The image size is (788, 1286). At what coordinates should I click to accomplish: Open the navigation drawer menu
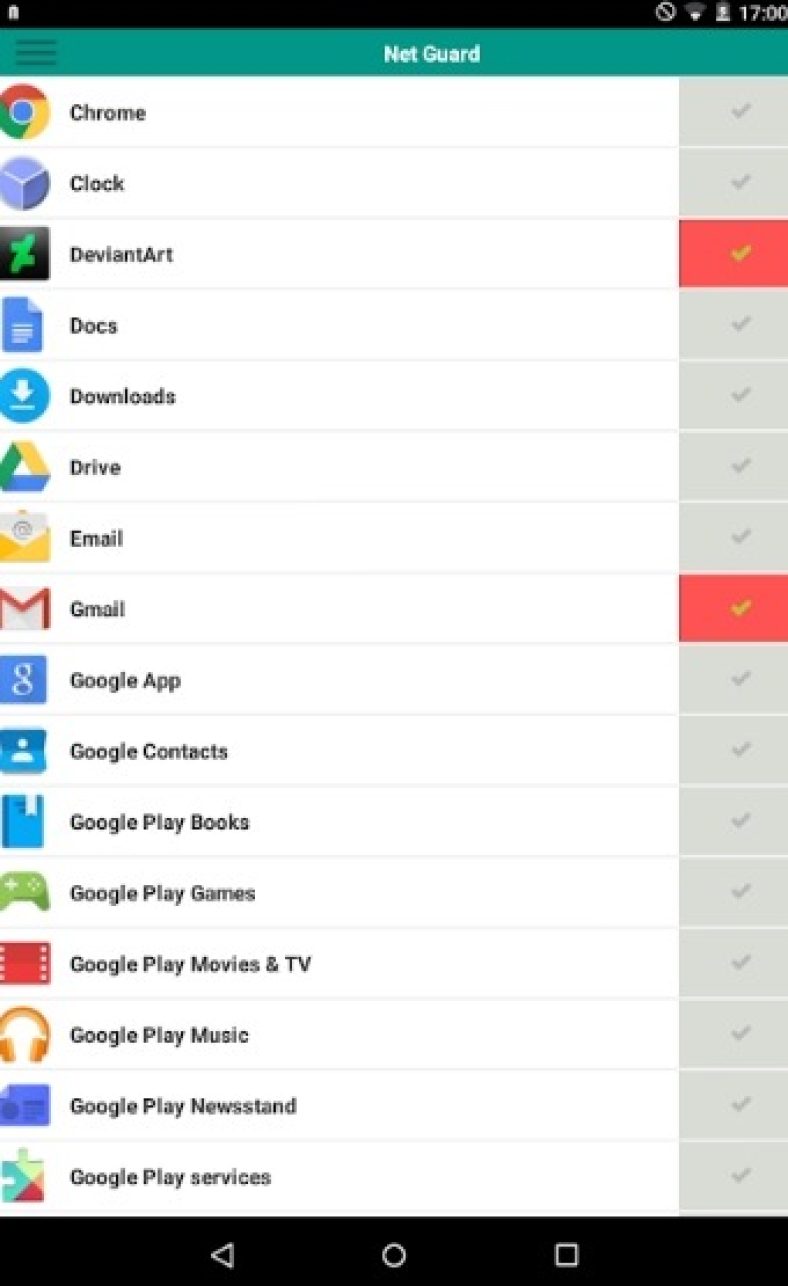36,52
